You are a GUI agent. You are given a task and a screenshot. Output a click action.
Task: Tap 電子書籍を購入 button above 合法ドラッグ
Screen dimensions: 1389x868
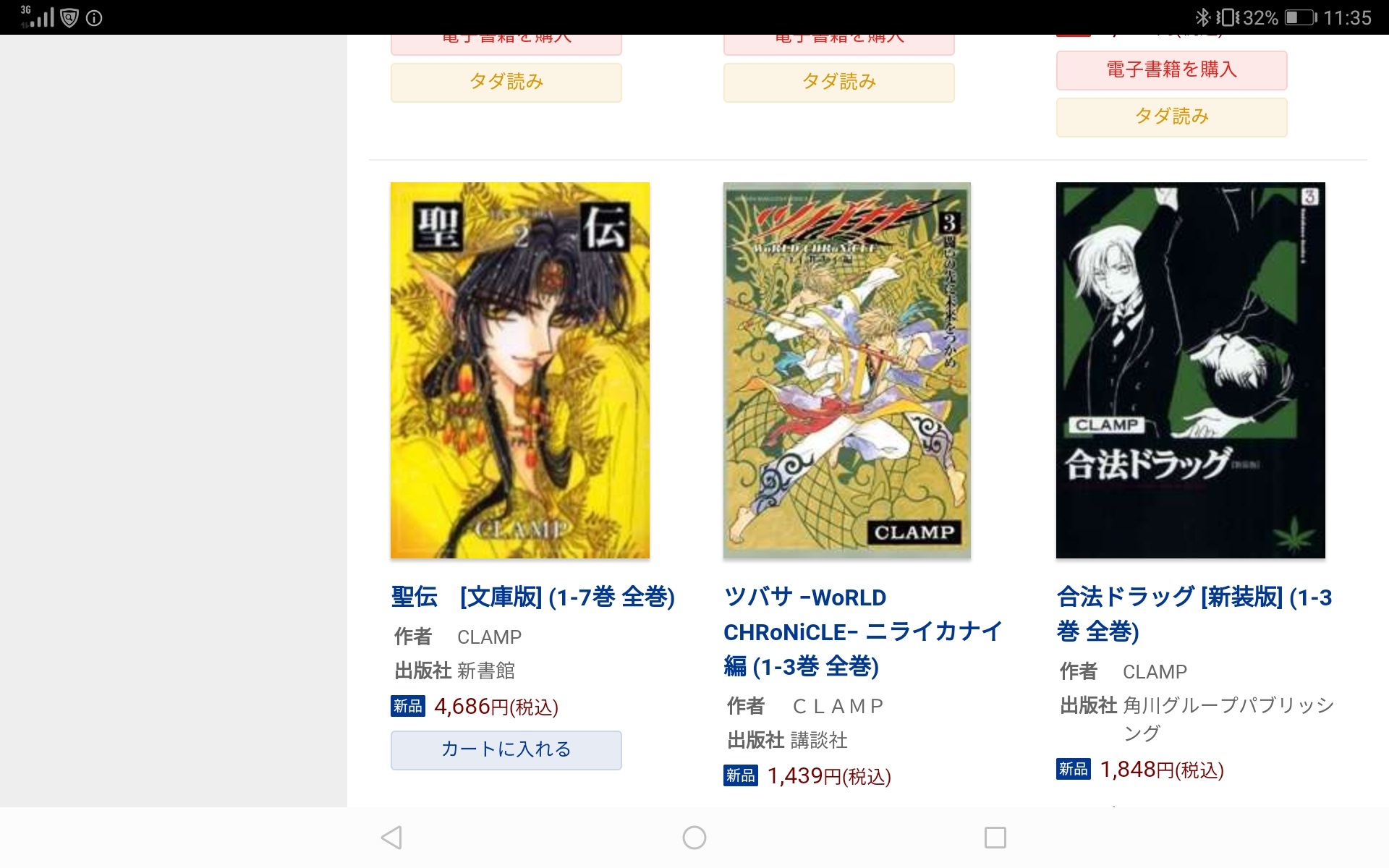[1171, 70]
